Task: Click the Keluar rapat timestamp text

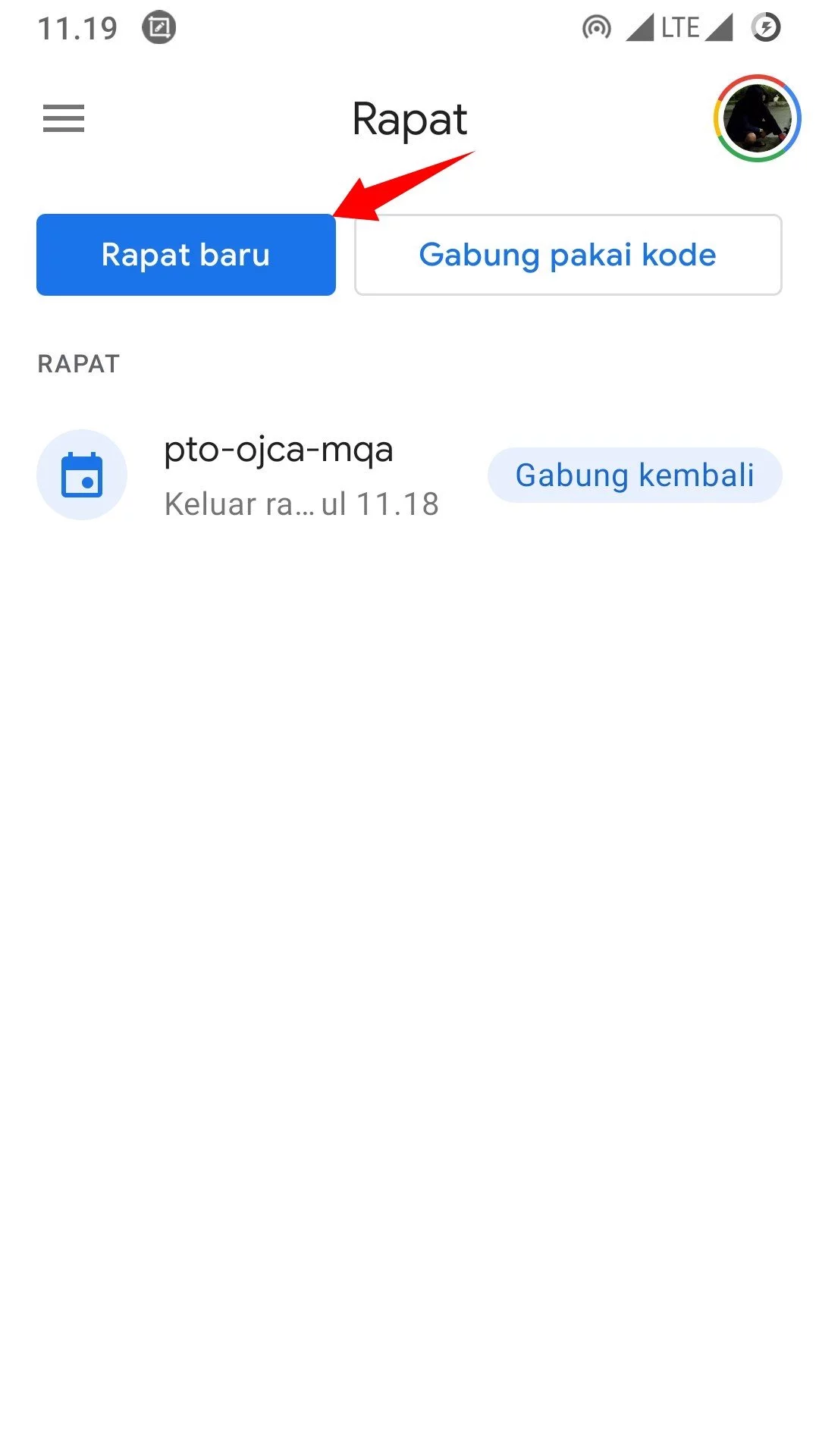Action: point(301,503)
